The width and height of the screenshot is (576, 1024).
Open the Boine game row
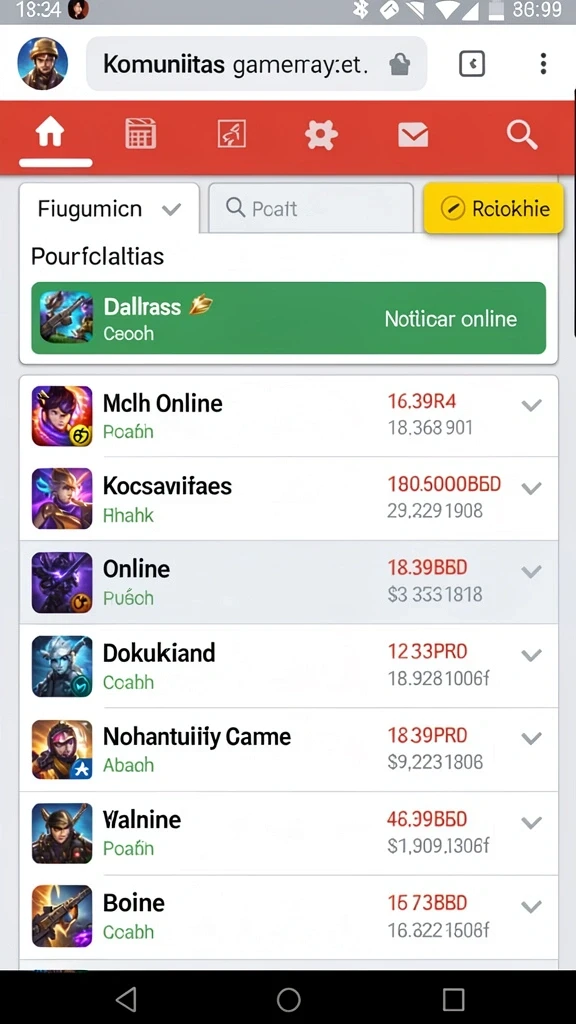click(289, 917)
